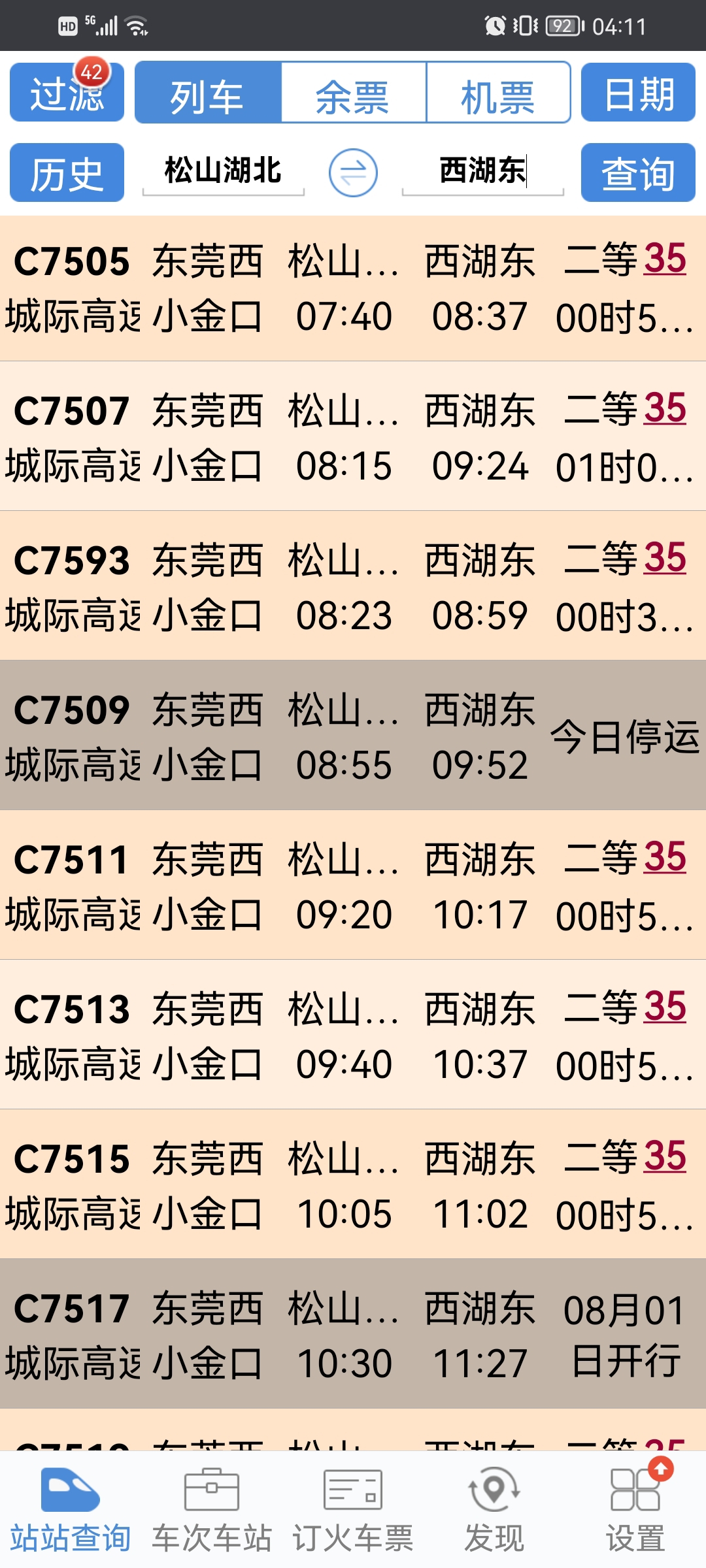Open train C7509 row
Screen dimensions: 706x1568
tap(353, 736)
